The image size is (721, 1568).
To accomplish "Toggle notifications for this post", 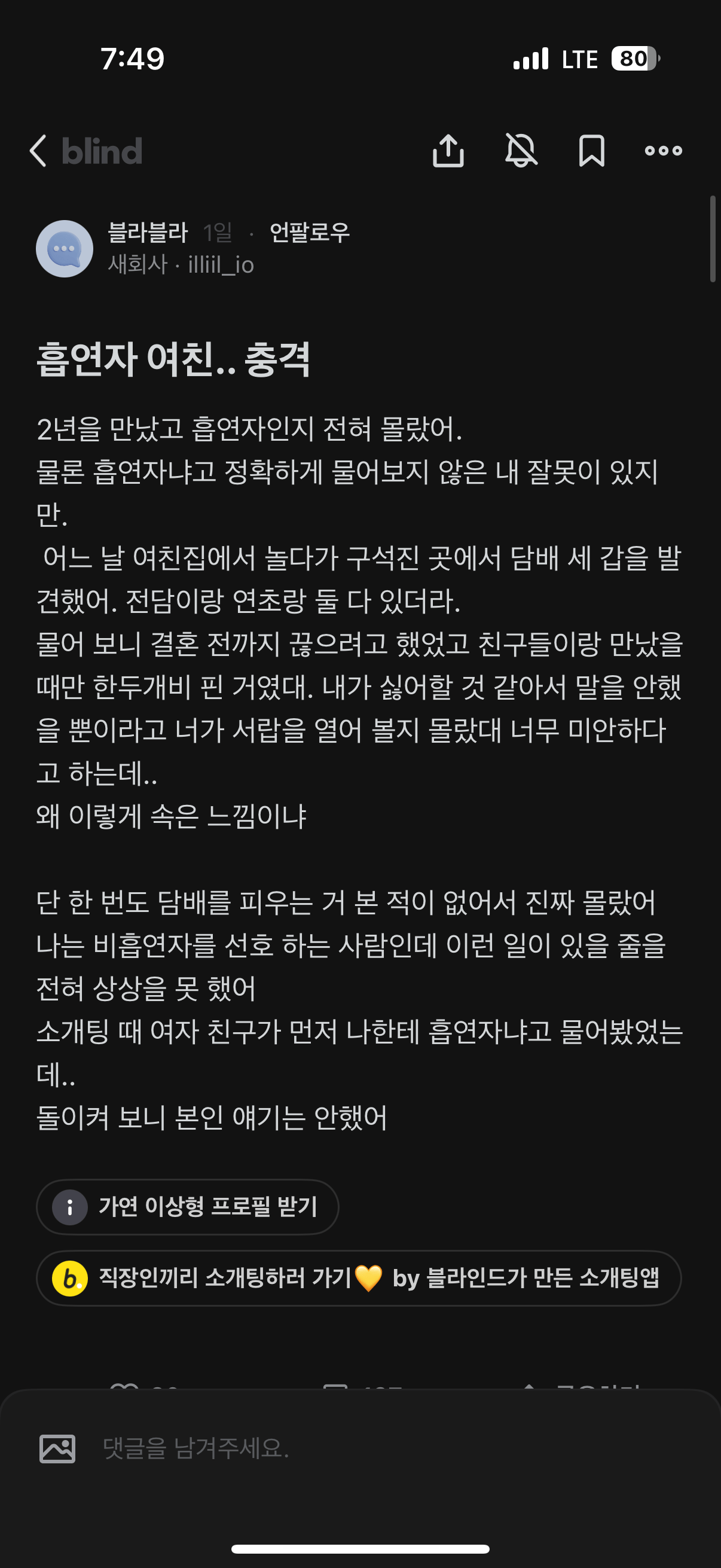I will click(521, 151).
